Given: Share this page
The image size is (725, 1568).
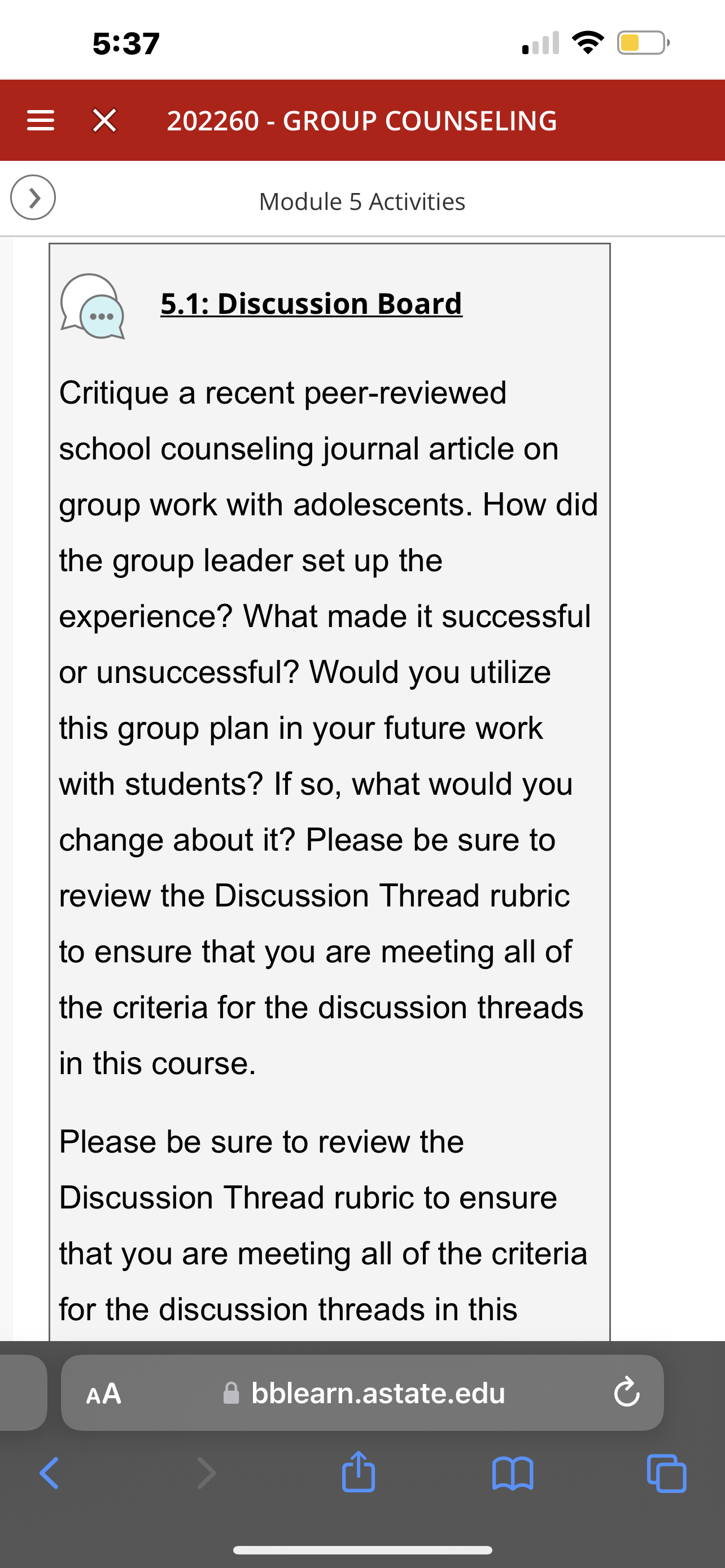Looking at the screenshot, I should [x=359, y=1472].
